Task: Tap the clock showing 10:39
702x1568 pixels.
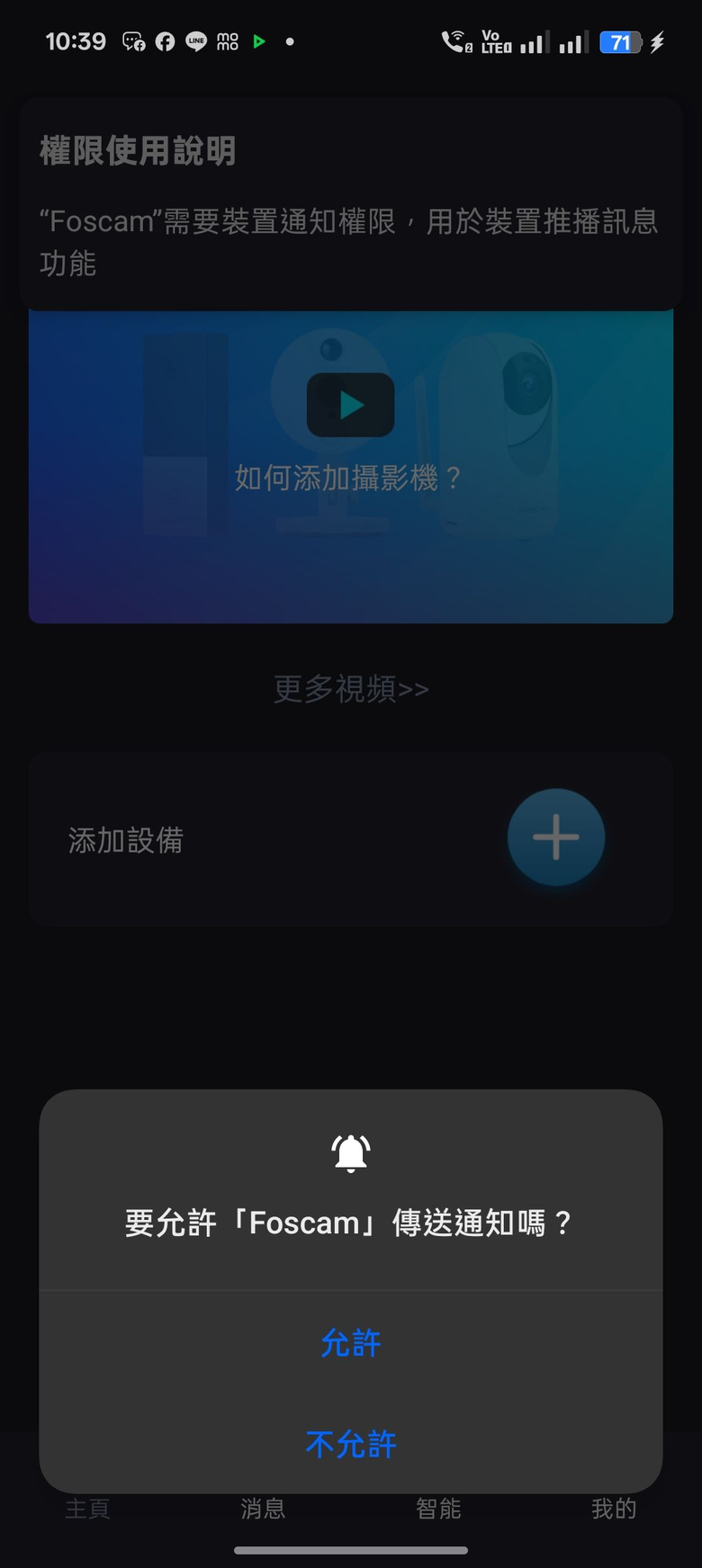Action: click(x=76, y=40)
